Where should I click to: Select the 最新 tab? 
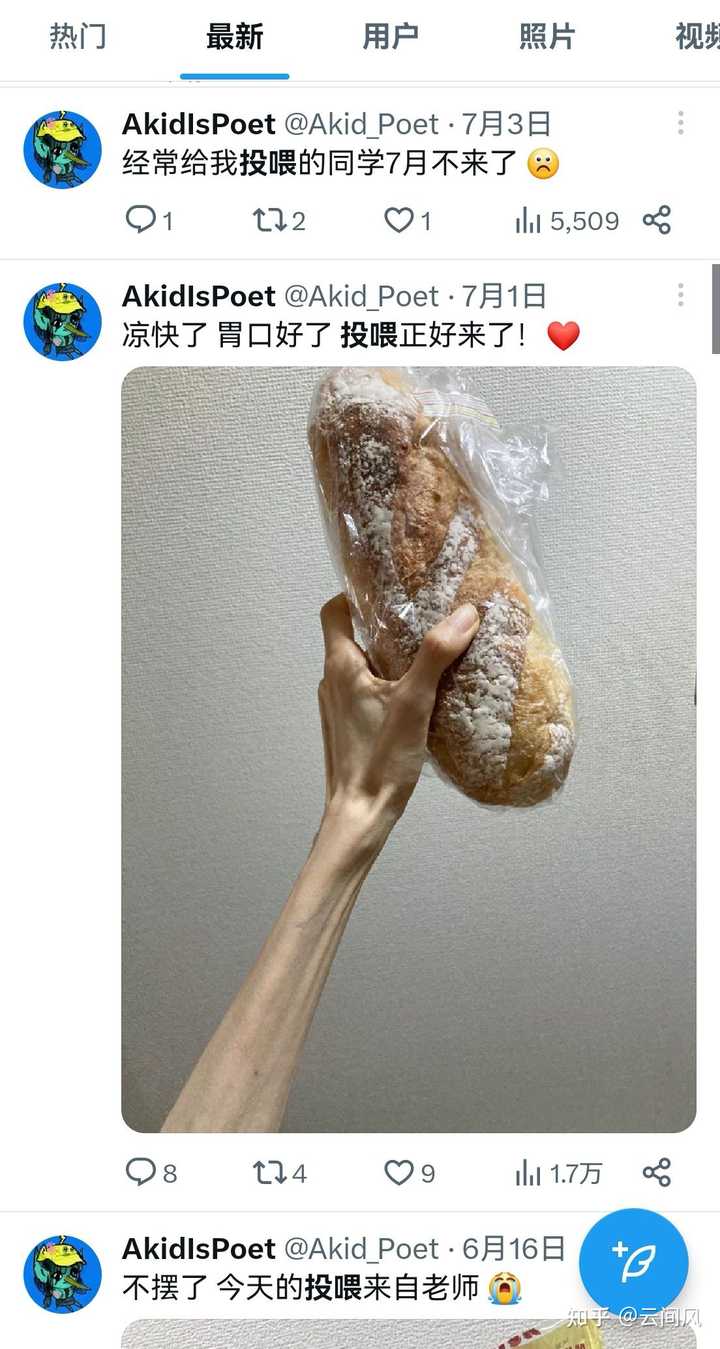235,38
